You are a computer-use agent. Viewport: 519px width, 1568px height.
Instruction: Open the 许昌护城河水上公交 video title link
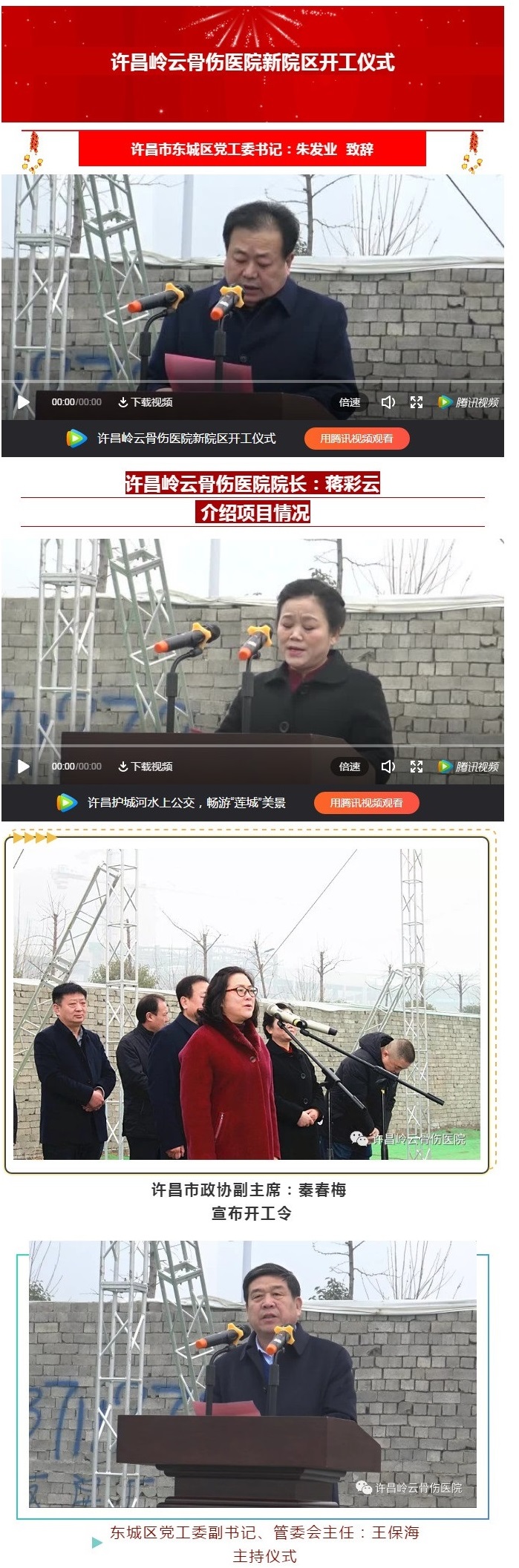pos(186,803)
